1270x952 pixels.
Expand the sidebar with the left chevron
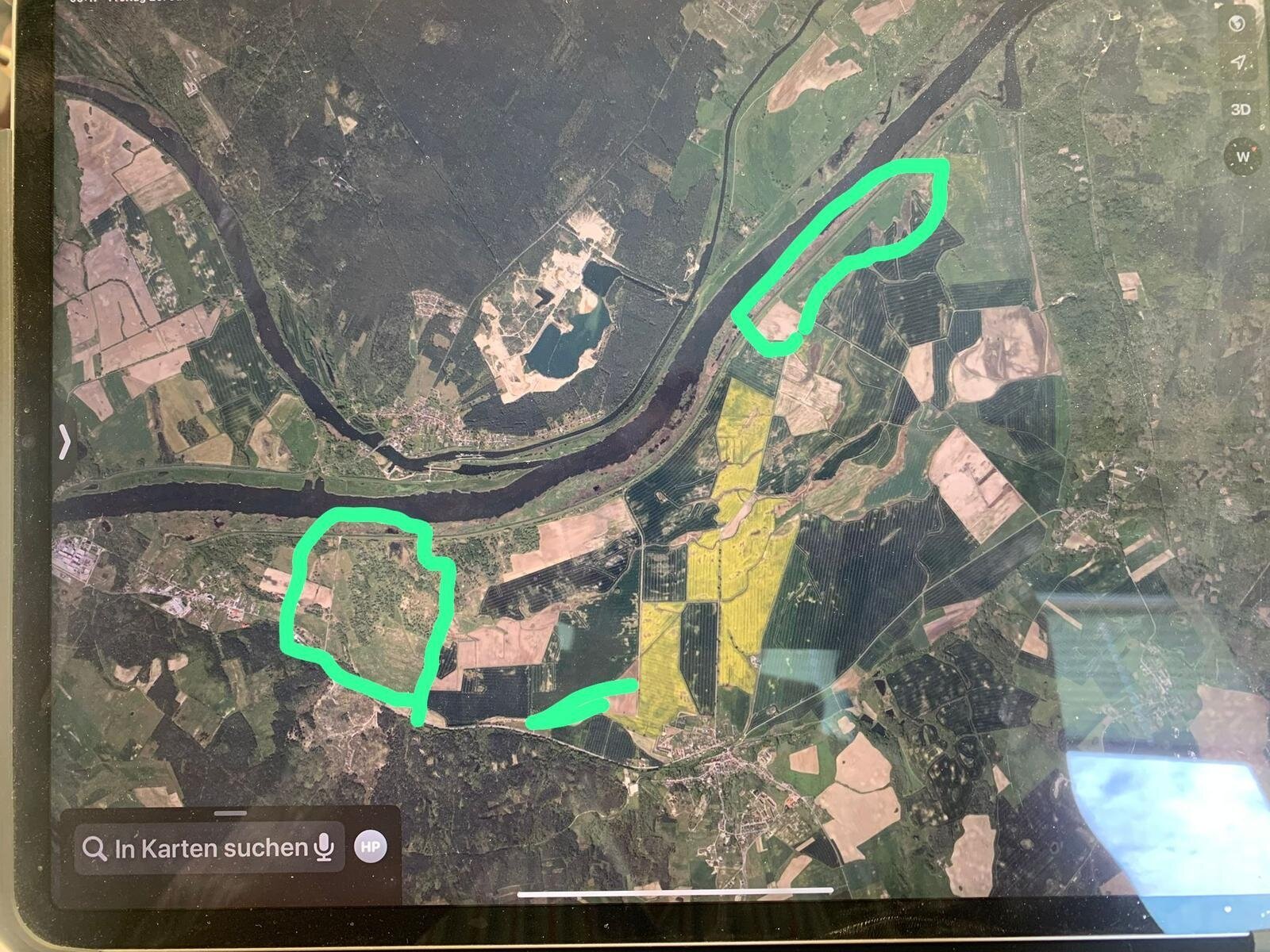click(65, 442)
